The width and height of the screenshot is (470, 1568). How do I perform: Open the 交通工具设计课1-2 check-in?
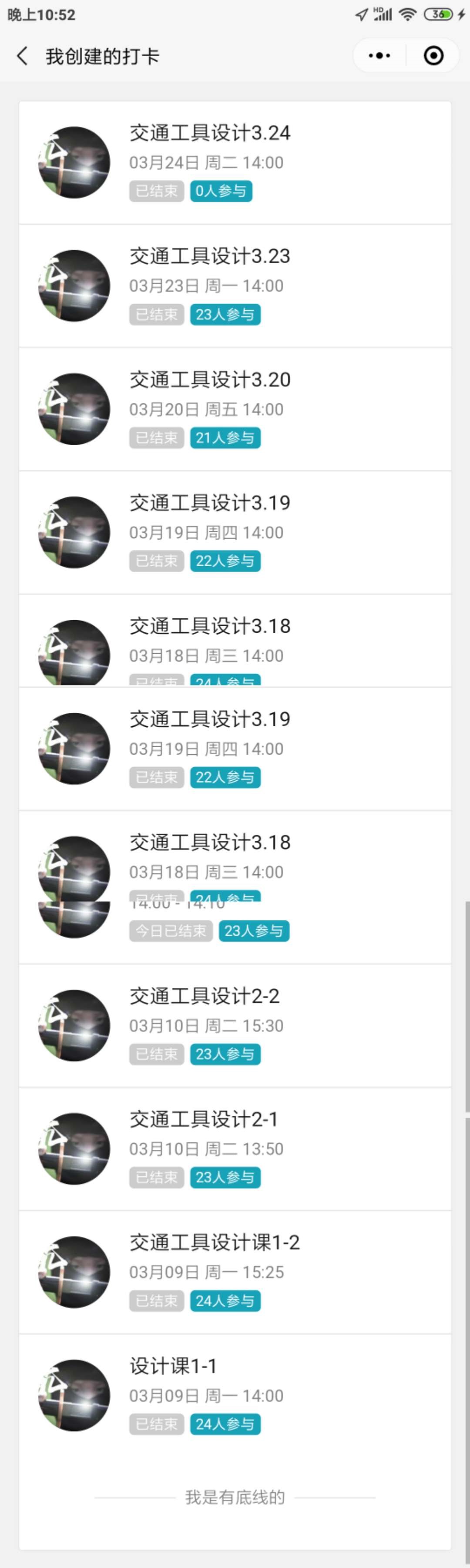235,1272
